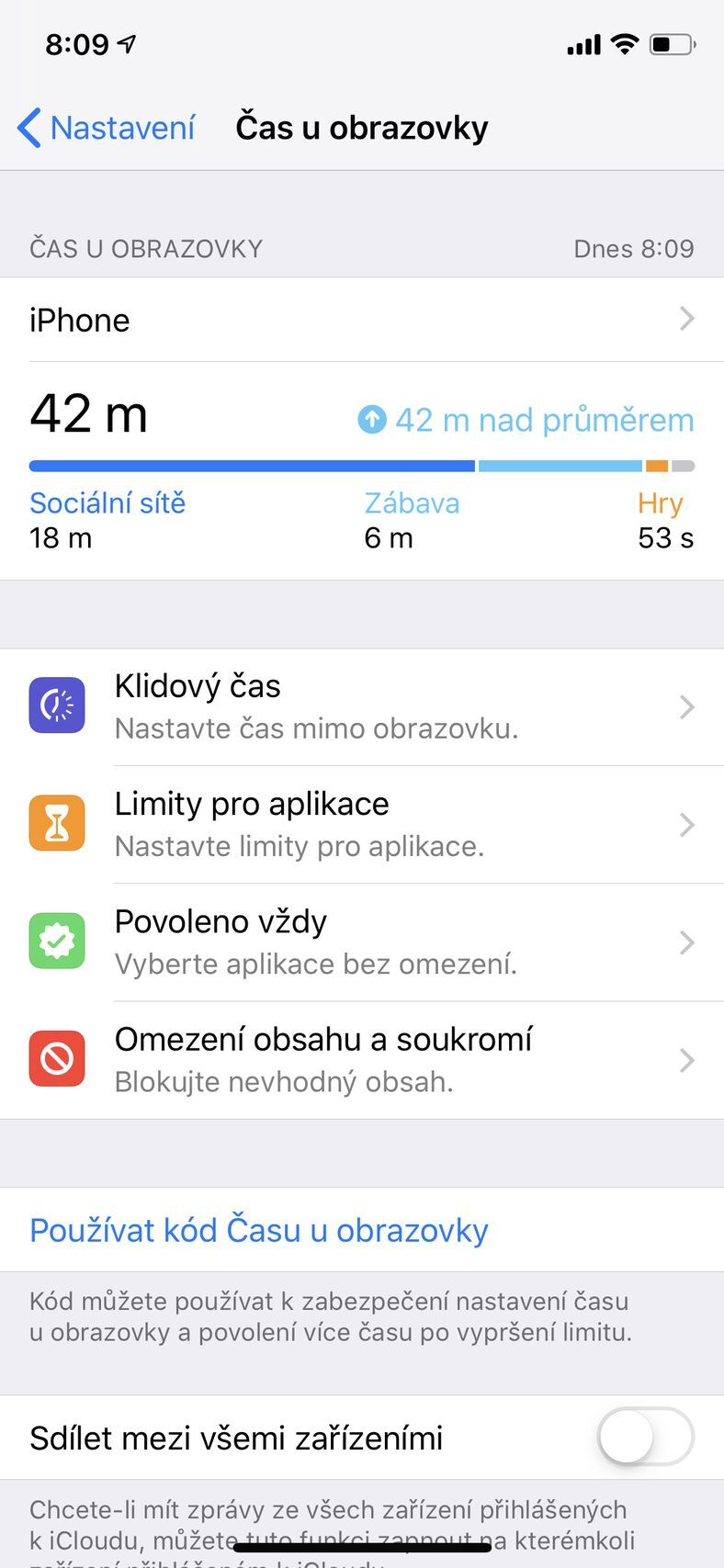Tap the red Omezení obsahu prohibition icon
The width and height of the screenshot is (724, 1568).
pos(57,1058)
